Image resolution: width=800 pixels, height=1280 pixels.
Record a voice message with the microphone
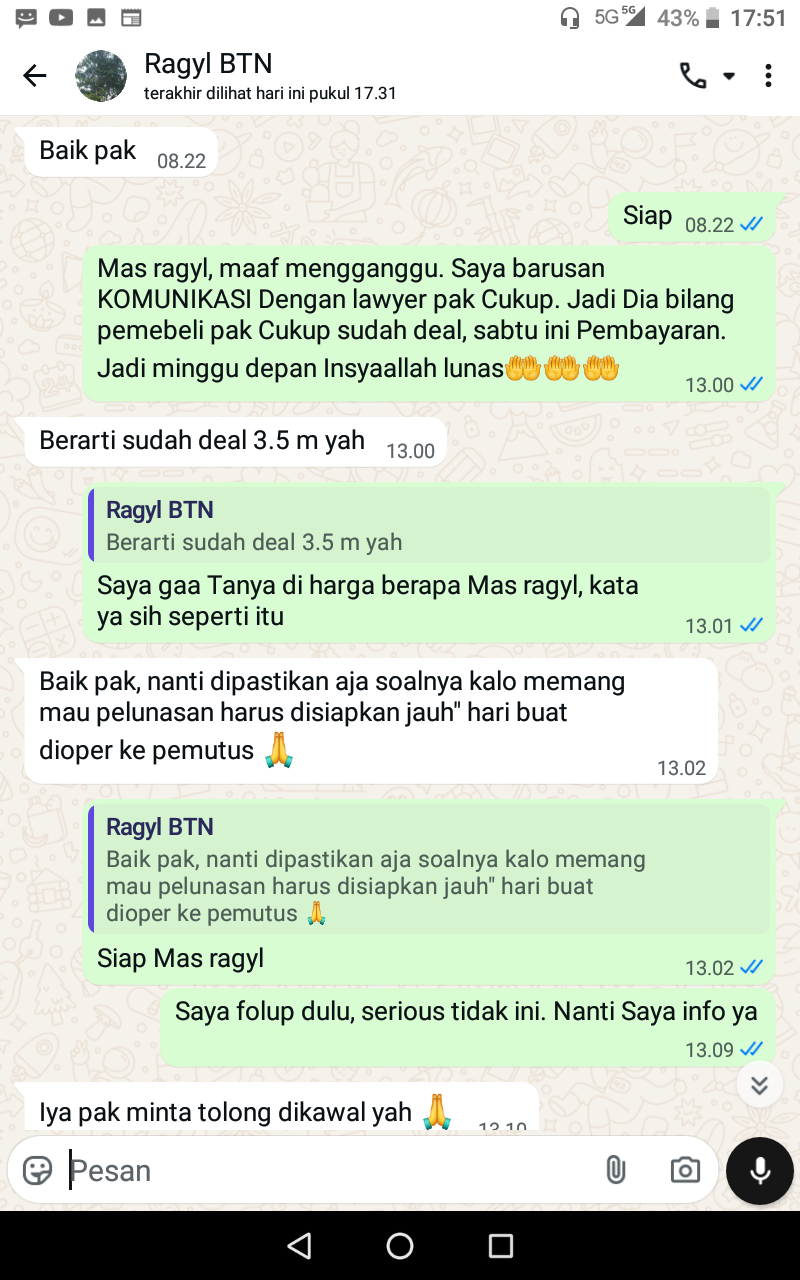760,1170
